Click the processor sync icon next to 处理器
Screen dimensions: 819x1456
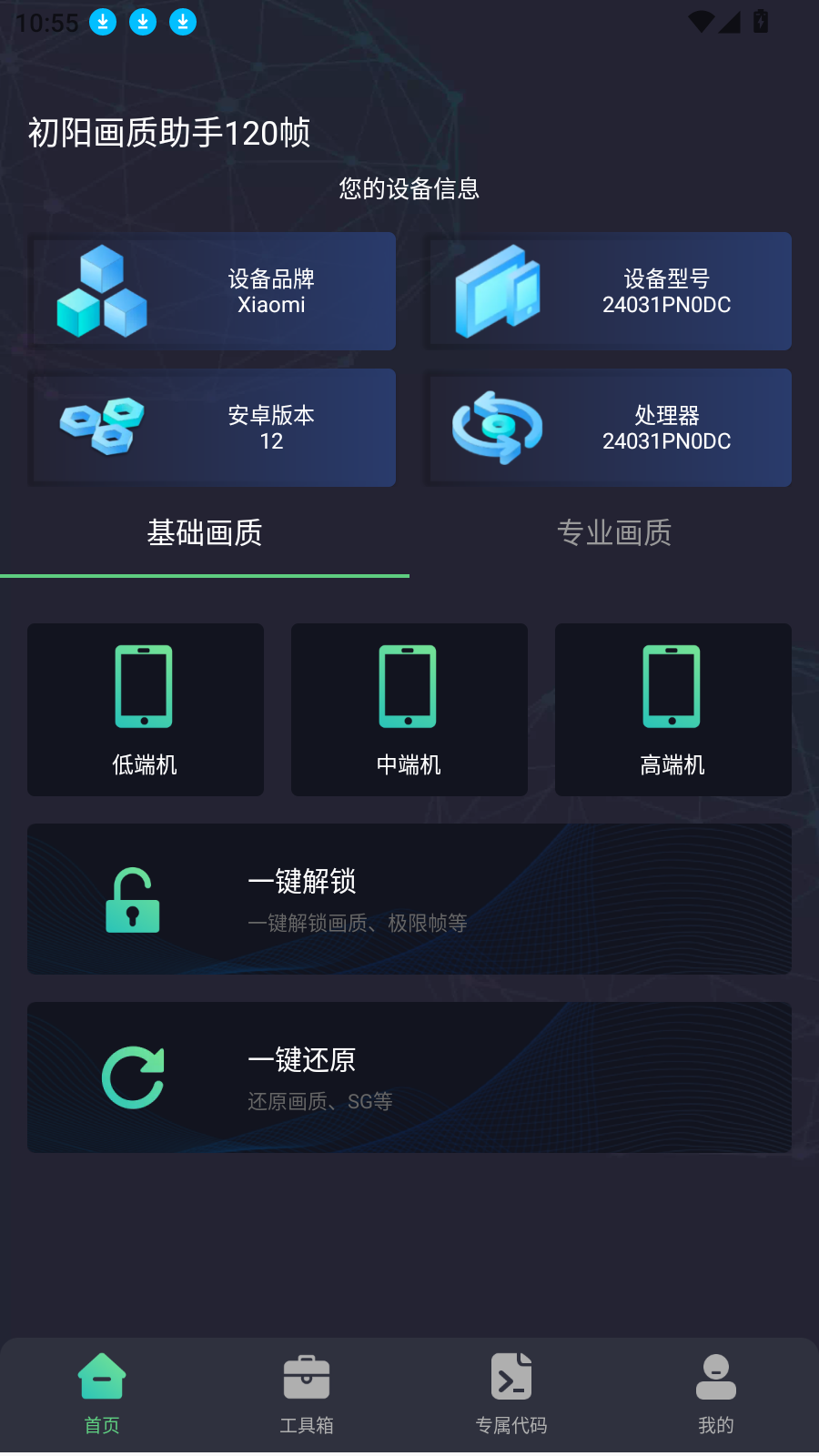tap(496, 428)
